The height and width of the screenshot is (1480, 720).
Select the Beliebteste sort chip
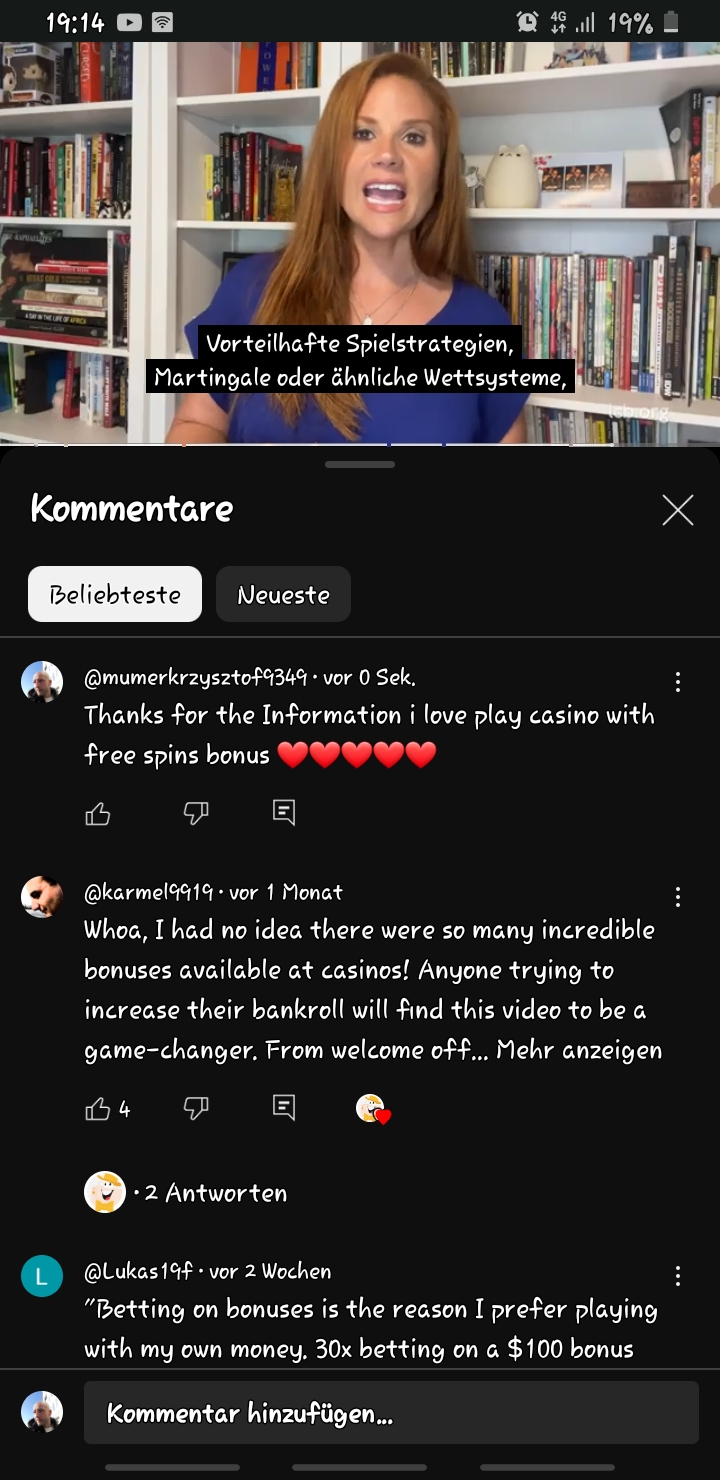(115, 594)
